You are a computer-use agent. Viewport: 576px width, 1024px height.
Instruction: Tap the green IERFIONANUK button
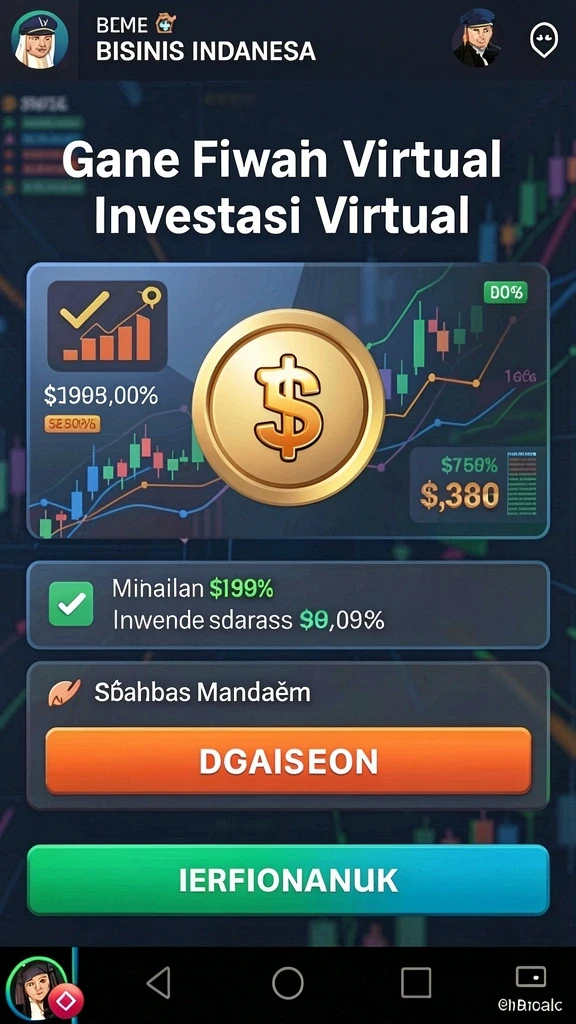(288, 880)
